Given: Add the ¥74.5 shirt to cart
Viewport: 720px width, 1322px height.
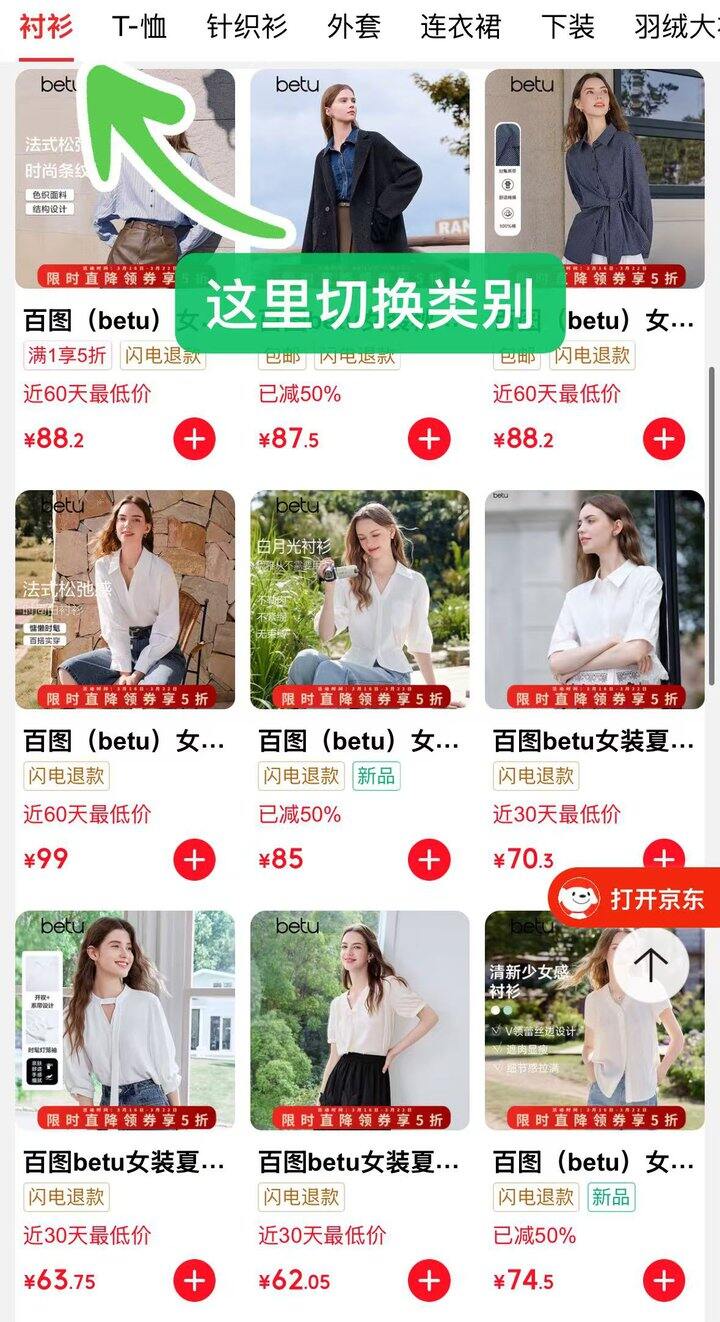Looking at the screenshot, I should coord(663,1280).
